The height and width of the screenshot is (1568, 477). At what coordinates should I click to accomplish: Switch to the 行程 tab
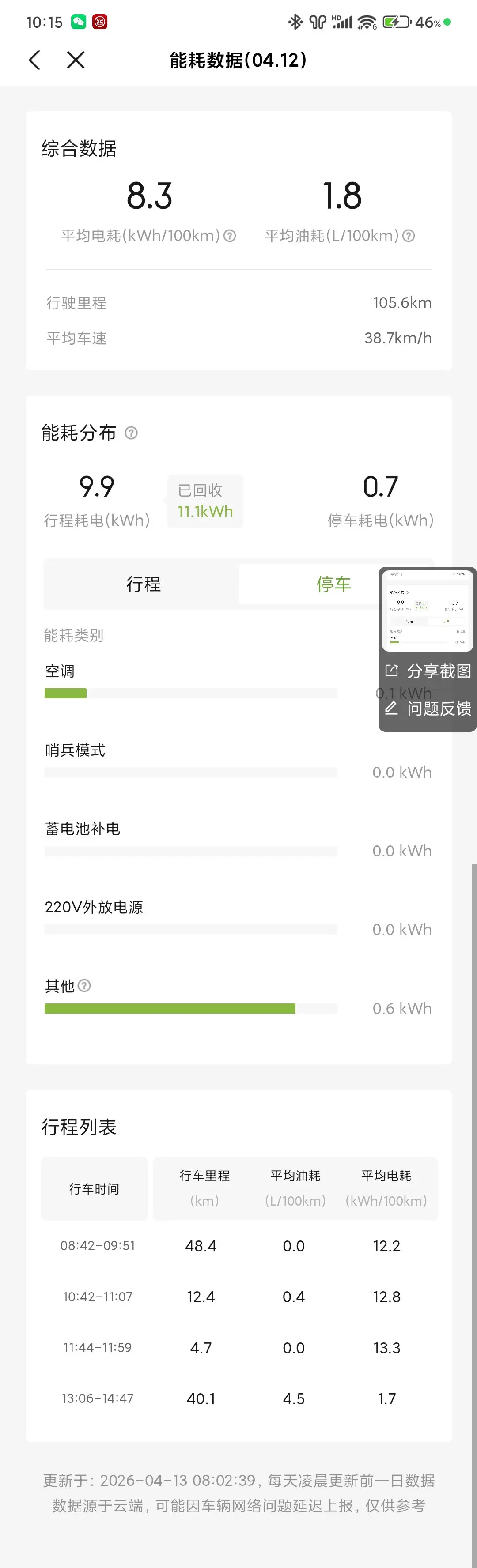coord(143,584)
